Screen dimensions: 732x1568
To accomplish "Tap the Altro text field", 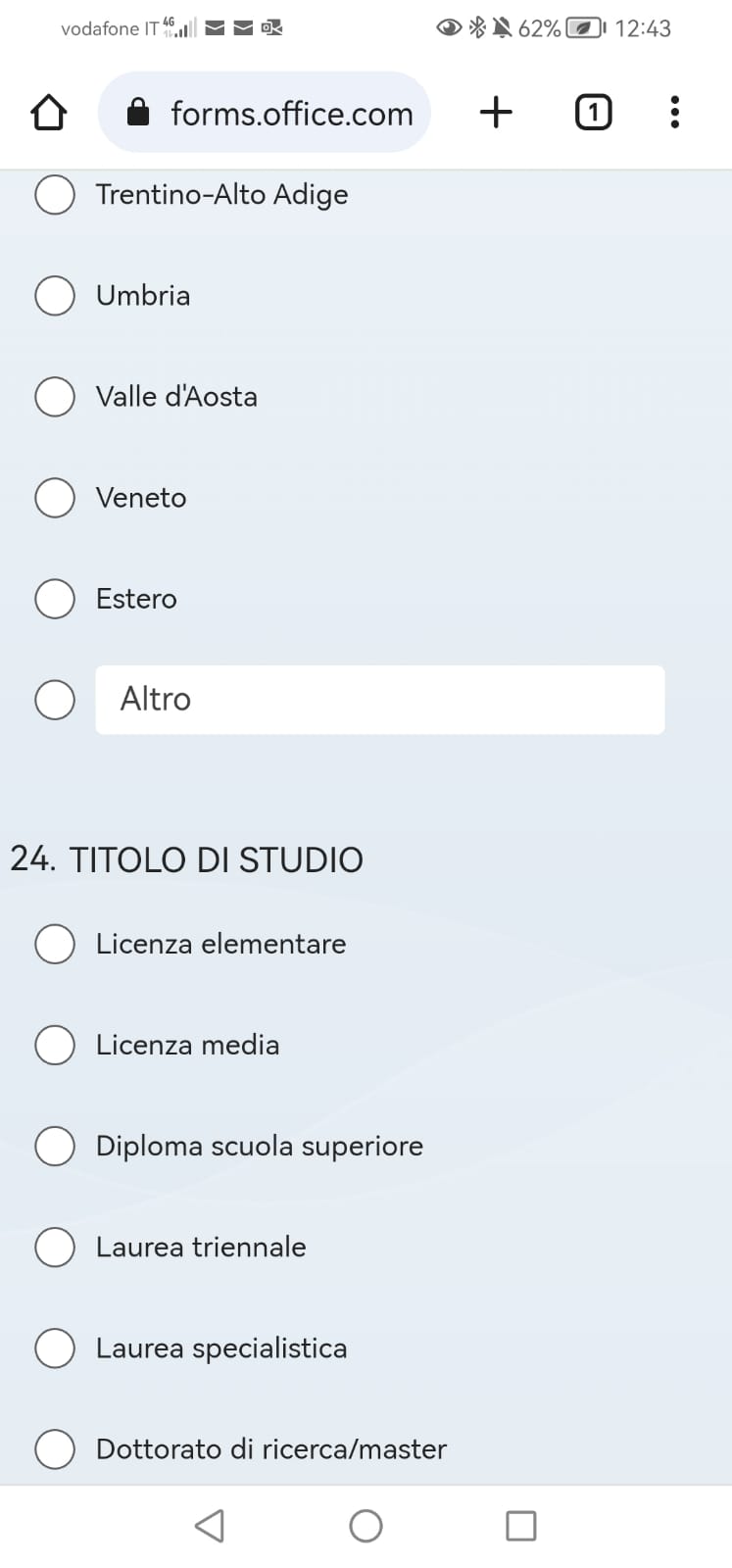I will 380,700.
